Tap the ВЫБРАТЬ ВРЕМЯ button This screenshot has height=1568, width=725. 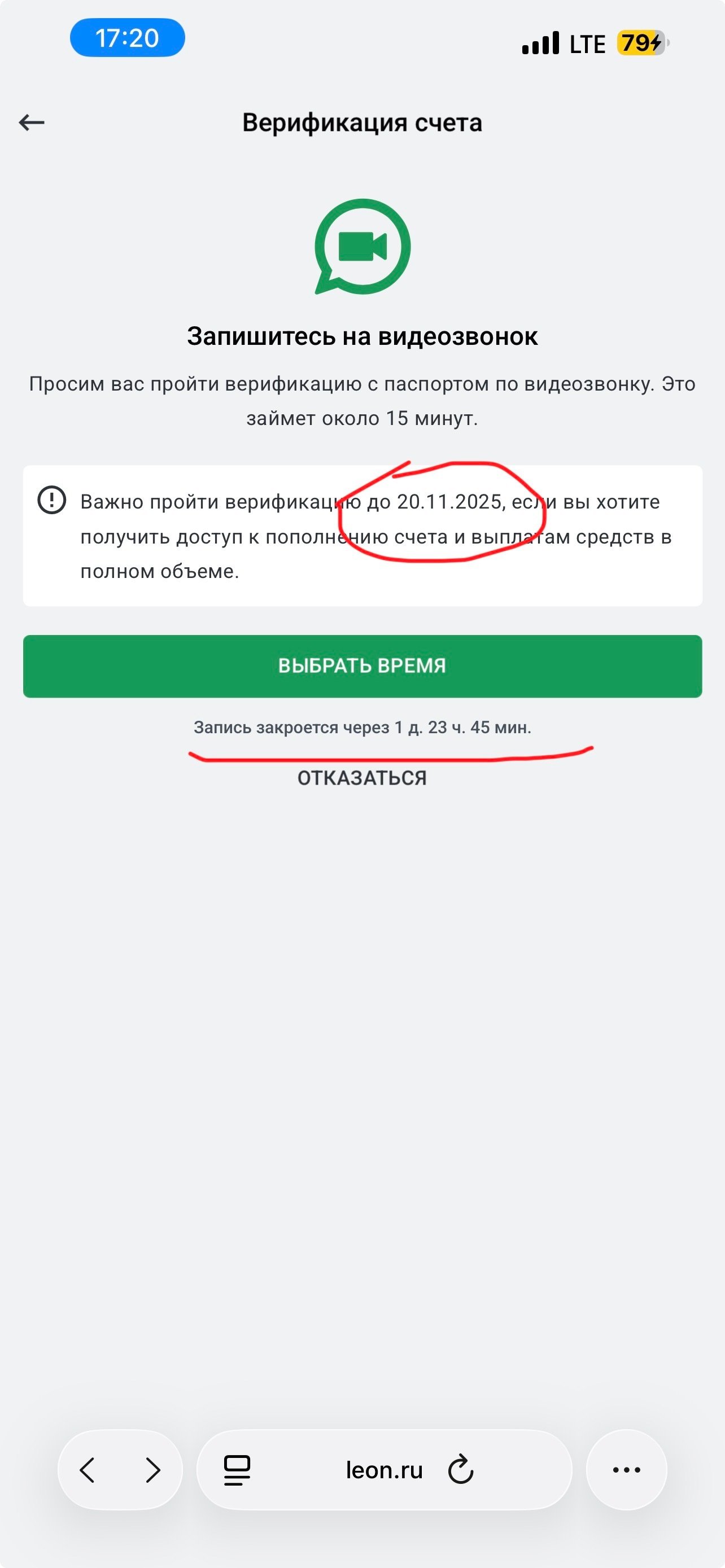362,666
